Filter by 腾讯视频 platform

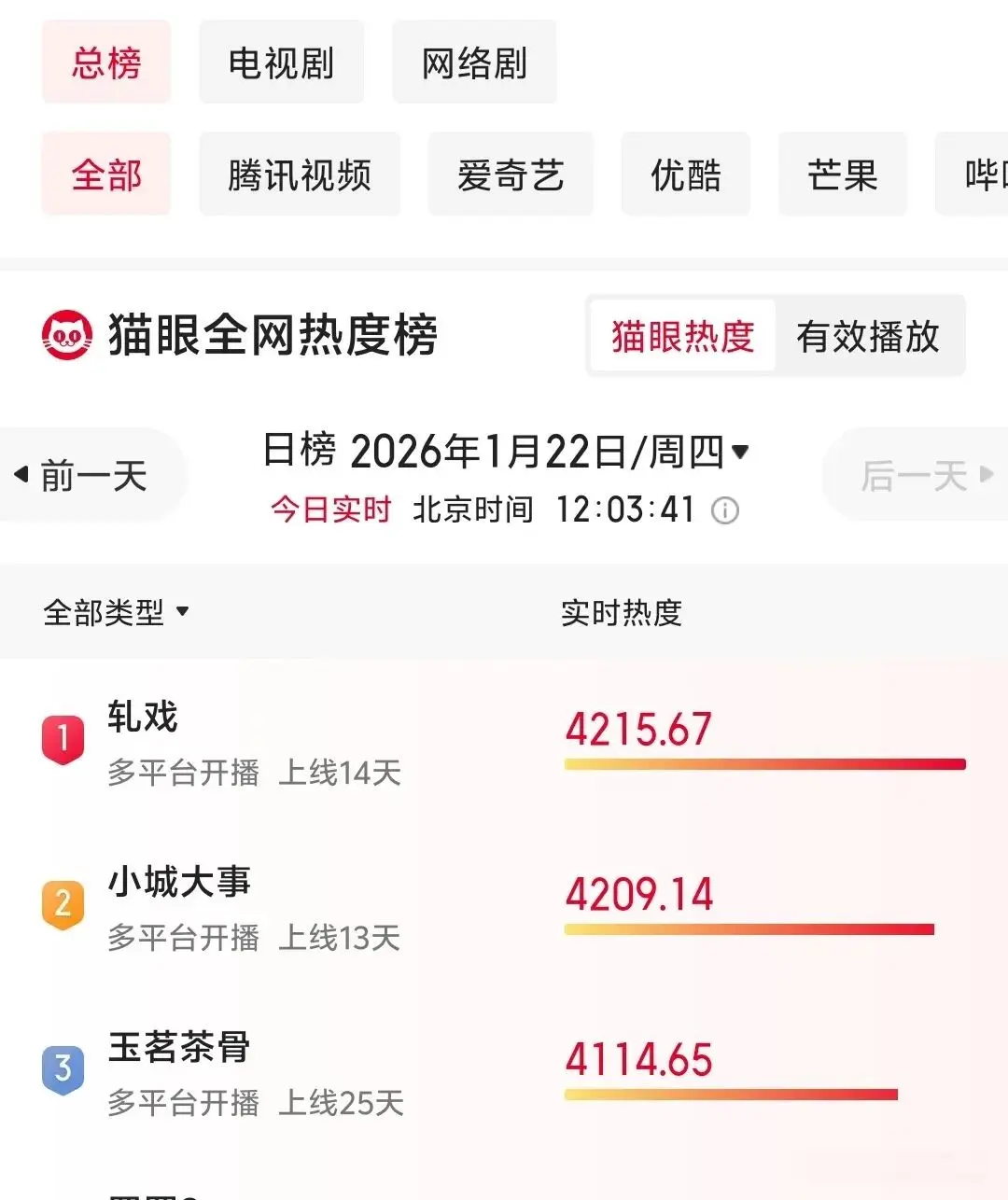click(300, 175)
